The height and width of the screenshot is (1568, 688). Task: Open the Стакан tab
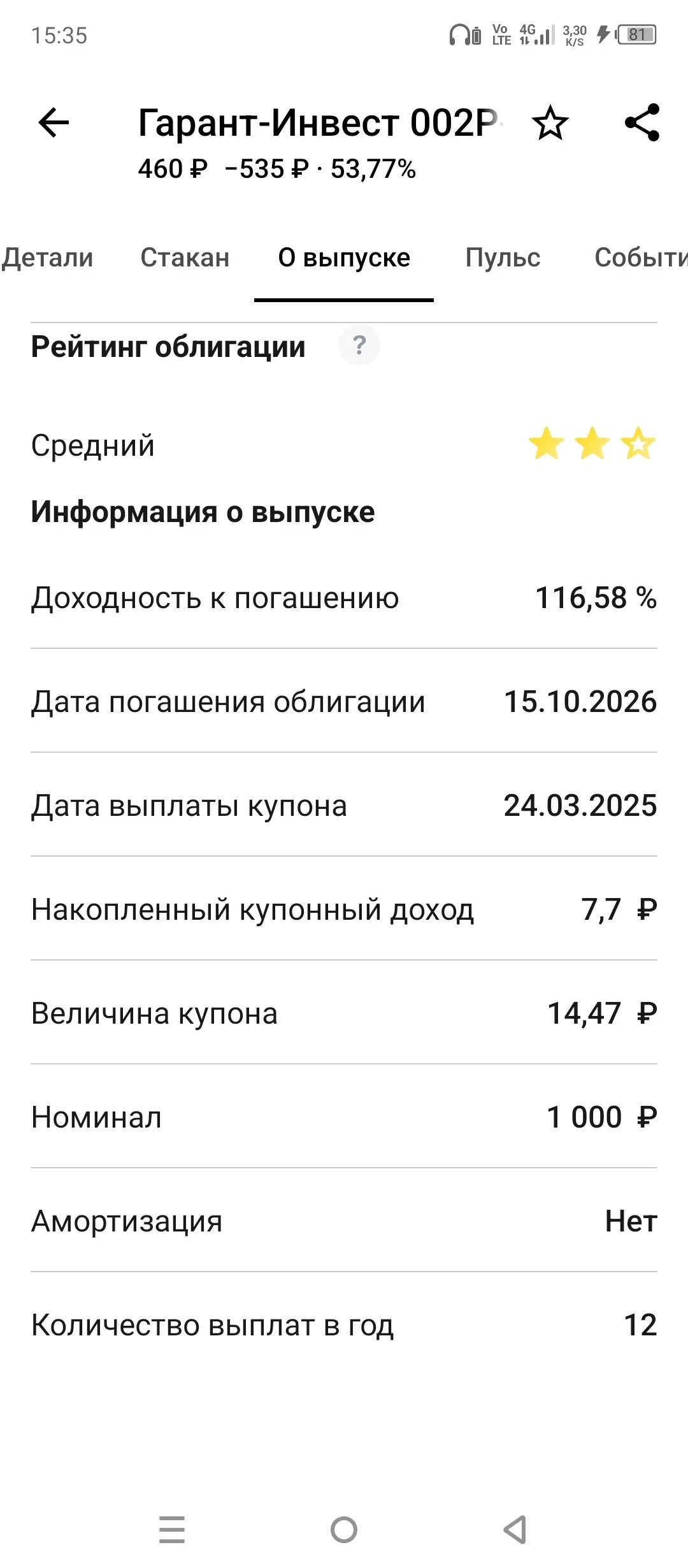[x=185, y=258]
